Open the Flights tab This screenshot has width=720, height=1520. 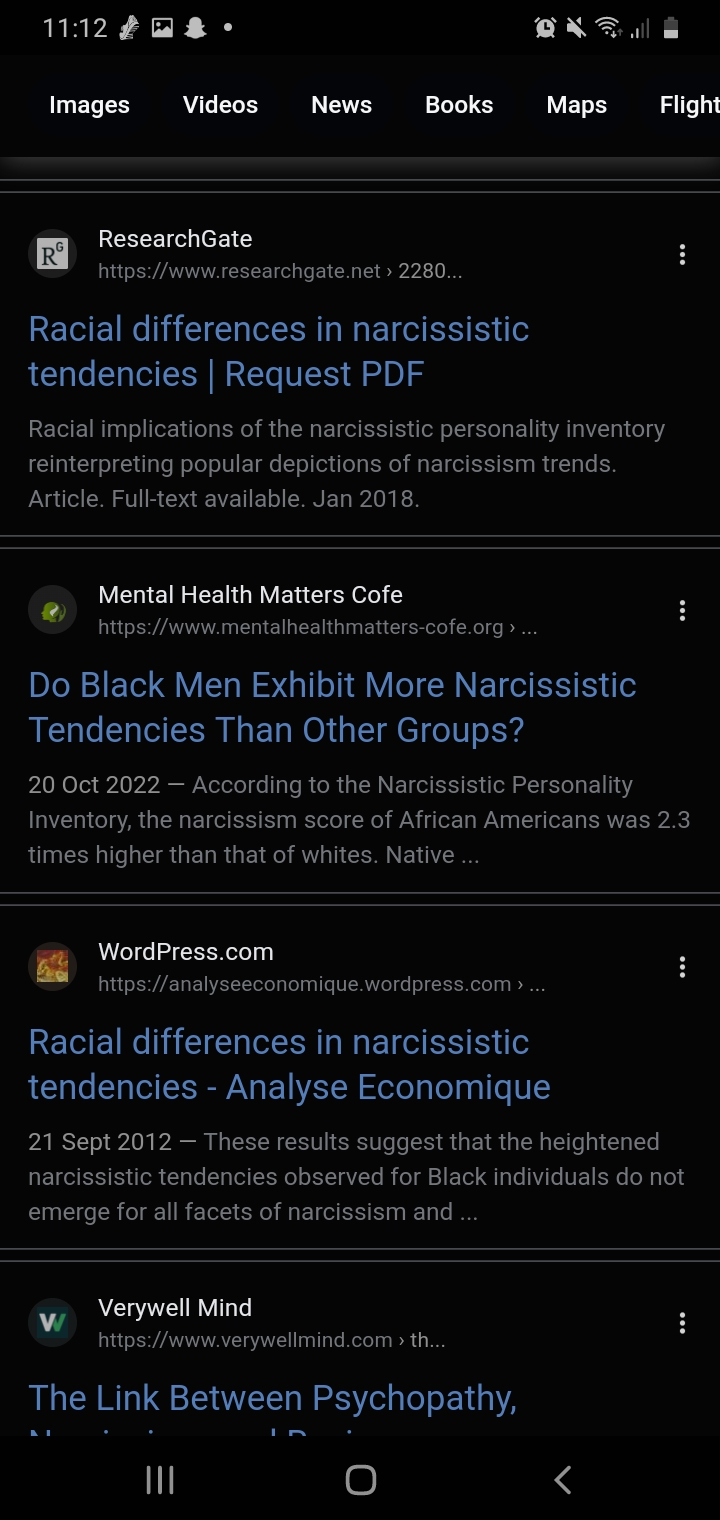pyautogui.click(x=689, y=105)
